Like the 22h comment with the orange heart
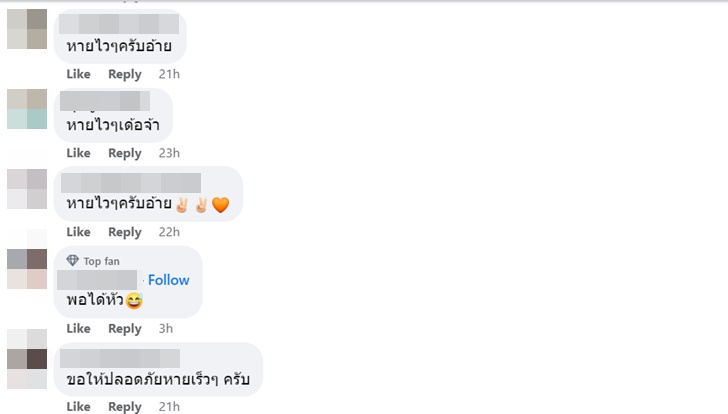The width and height of the screenshot is (728, 414). click(78, 232)
